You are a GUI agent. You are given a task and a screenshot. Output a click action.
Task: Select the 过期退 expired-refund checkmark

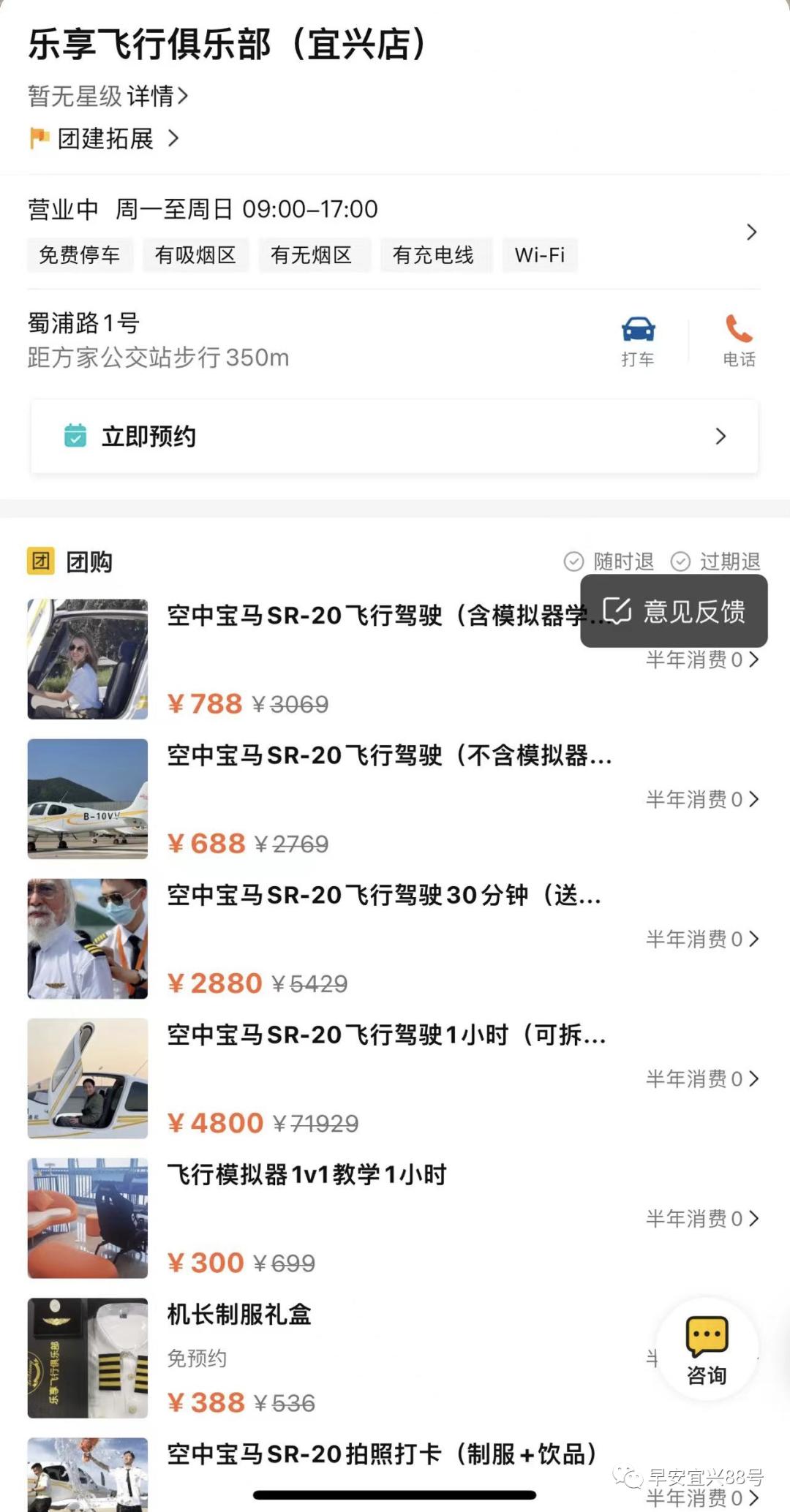click(x=682, y=562)
